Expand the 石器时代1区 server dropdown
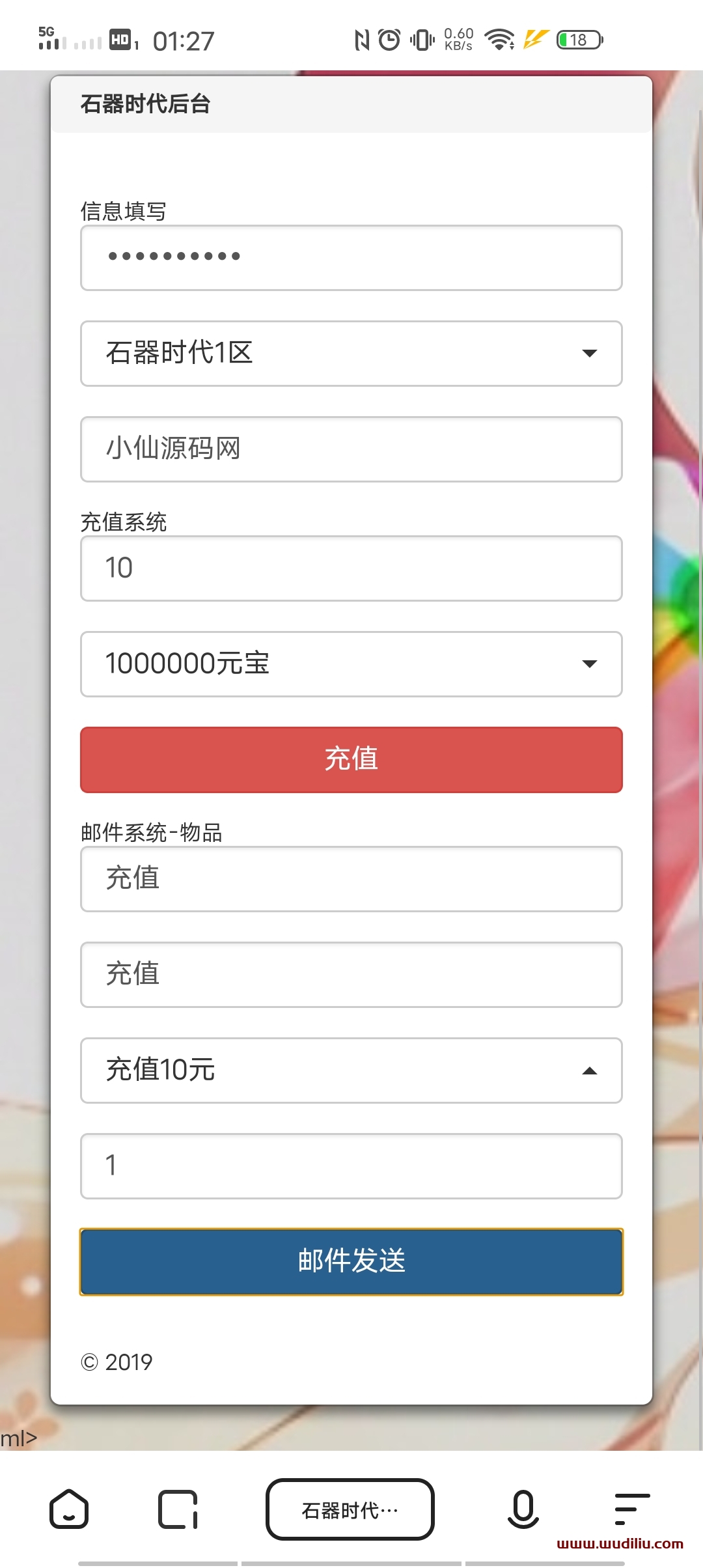This screenshot has height=1568, width=703. coord(351,354)
